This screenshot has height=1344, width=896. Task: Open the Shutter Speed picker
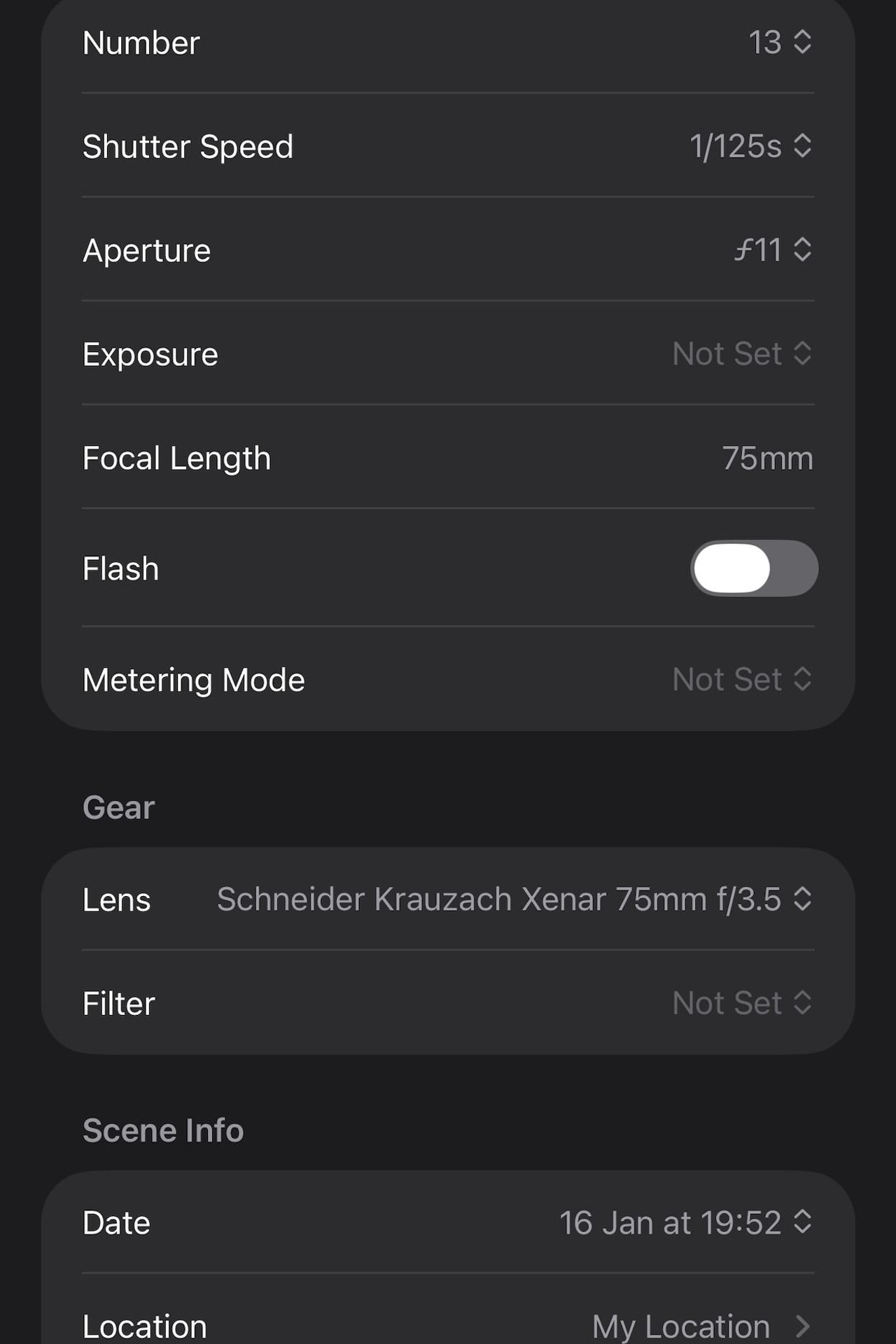tap(750, 146)
